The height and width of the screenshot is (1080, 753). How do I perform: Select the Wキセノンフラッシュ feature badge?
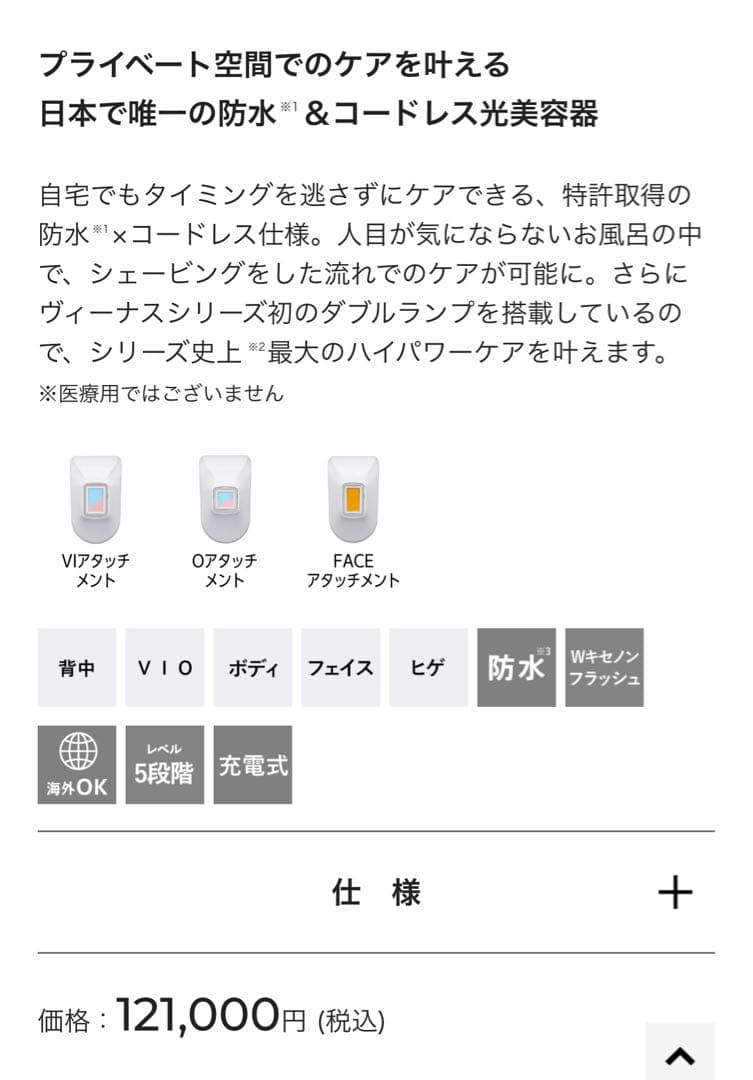(605, 666)
